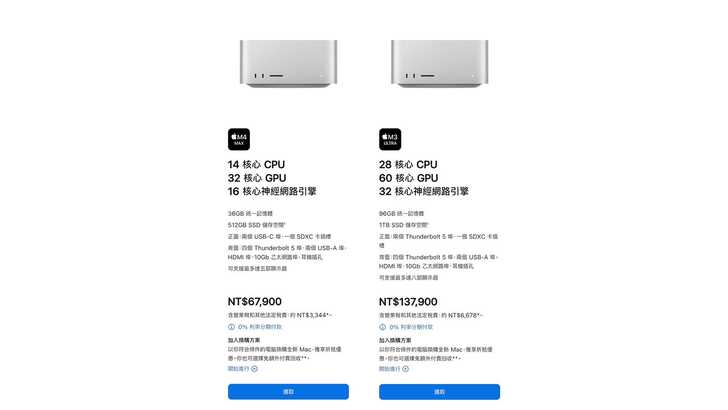Start trade-in under the NT$137,900 model
728x410 pixels.
(393, 369)
